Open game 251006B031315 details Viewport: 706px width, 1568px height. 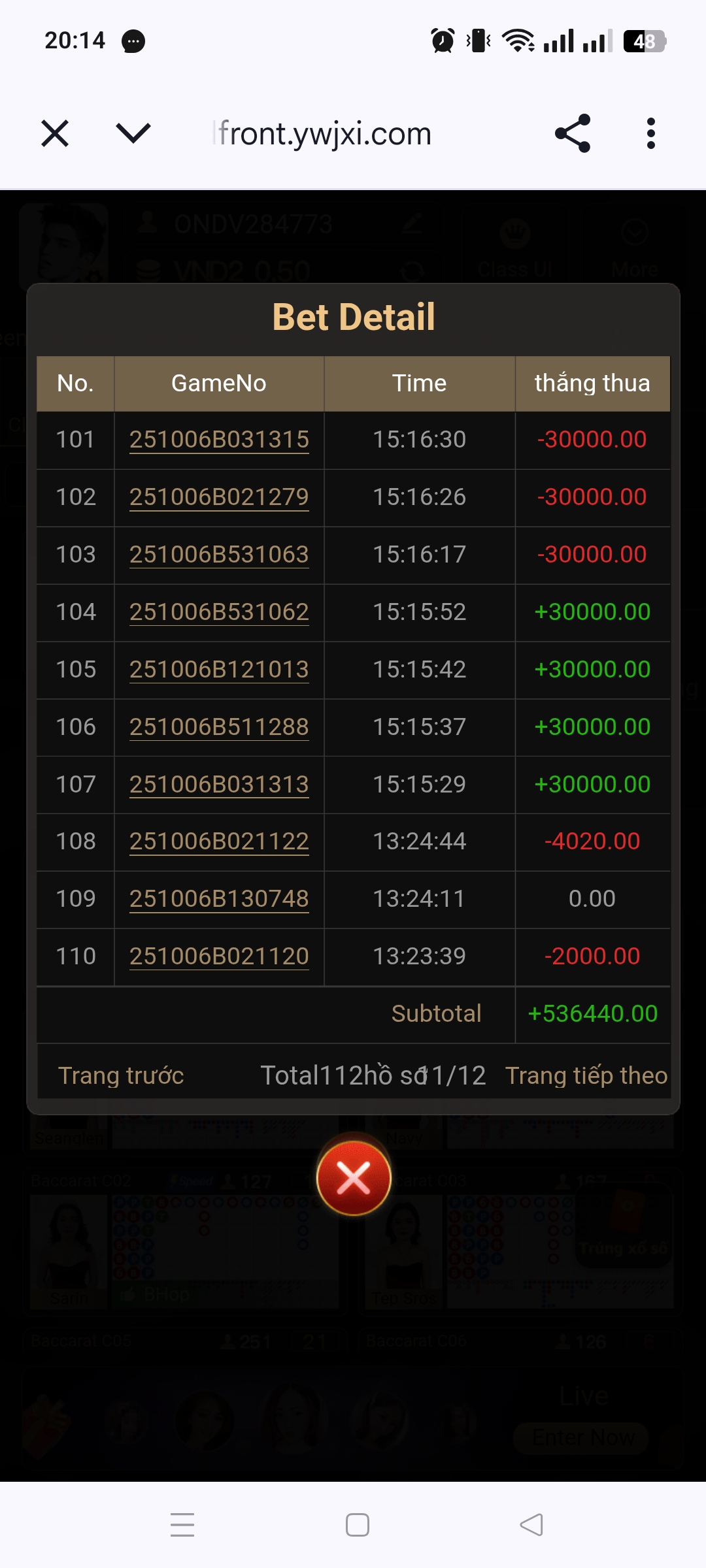219,440
